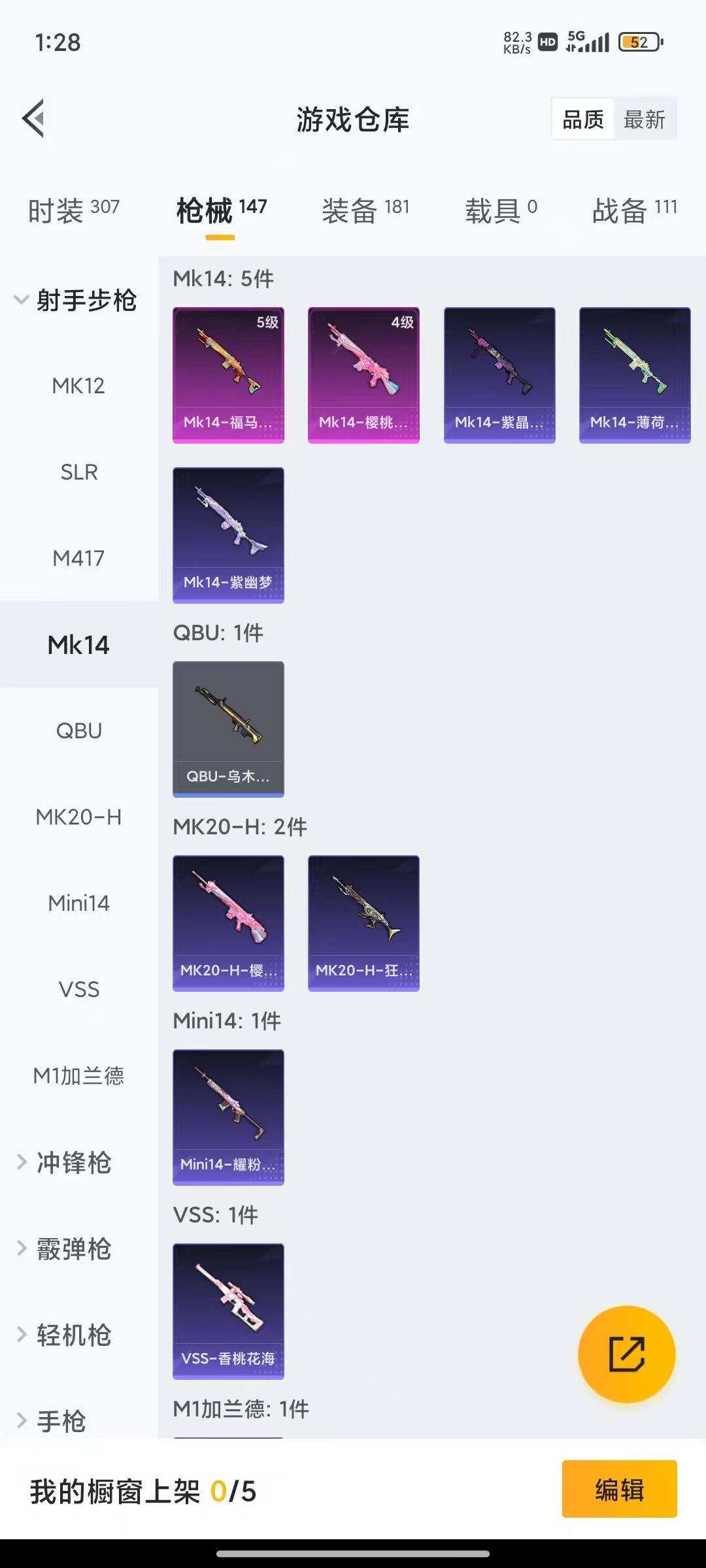The height and width of the screenshot is (1568, 706).
Task: Open the 装备 tab
Action: pyautogui.click(x=365, y=210)
